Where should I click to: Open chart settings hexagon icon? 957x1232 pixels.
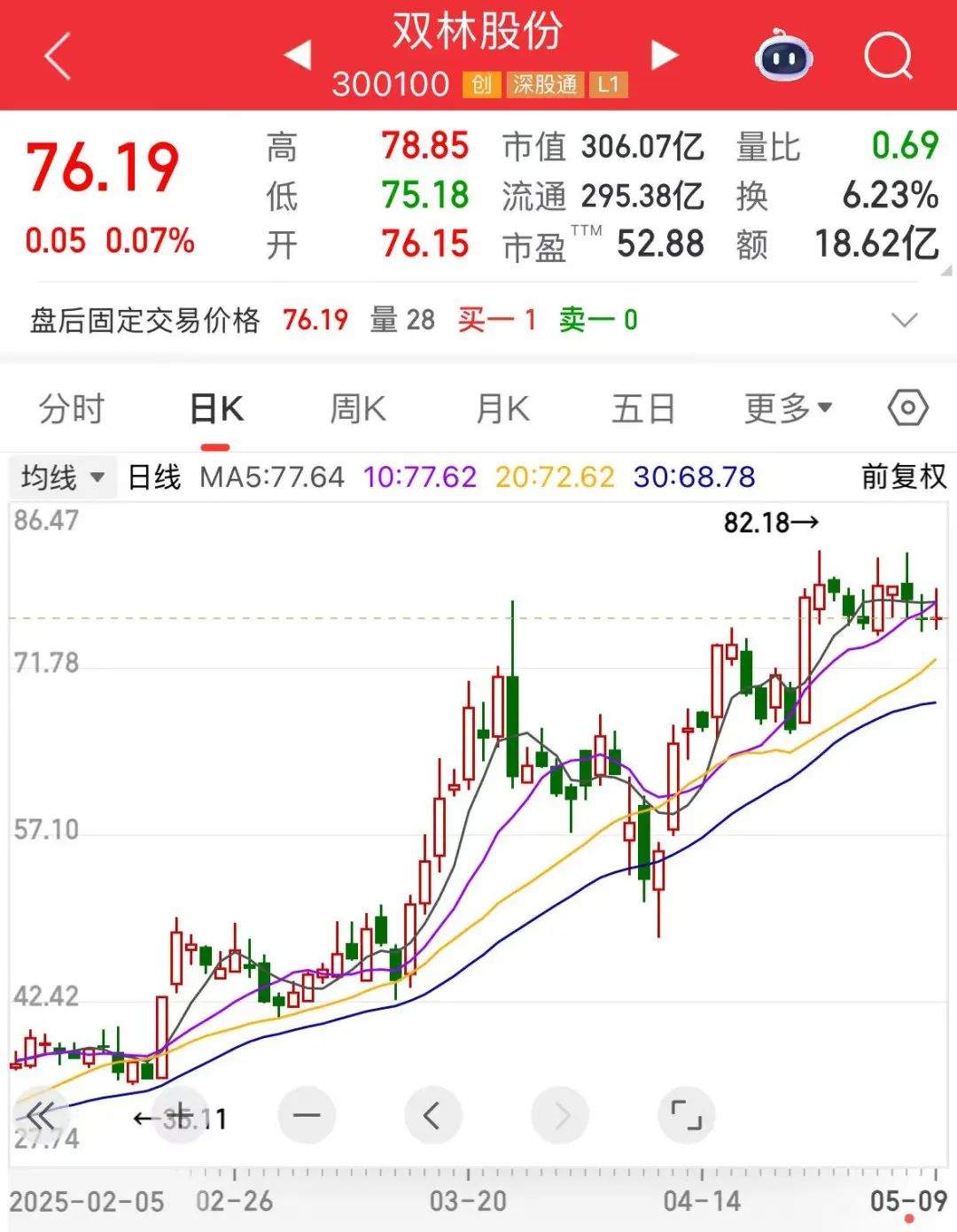[907, 408]
